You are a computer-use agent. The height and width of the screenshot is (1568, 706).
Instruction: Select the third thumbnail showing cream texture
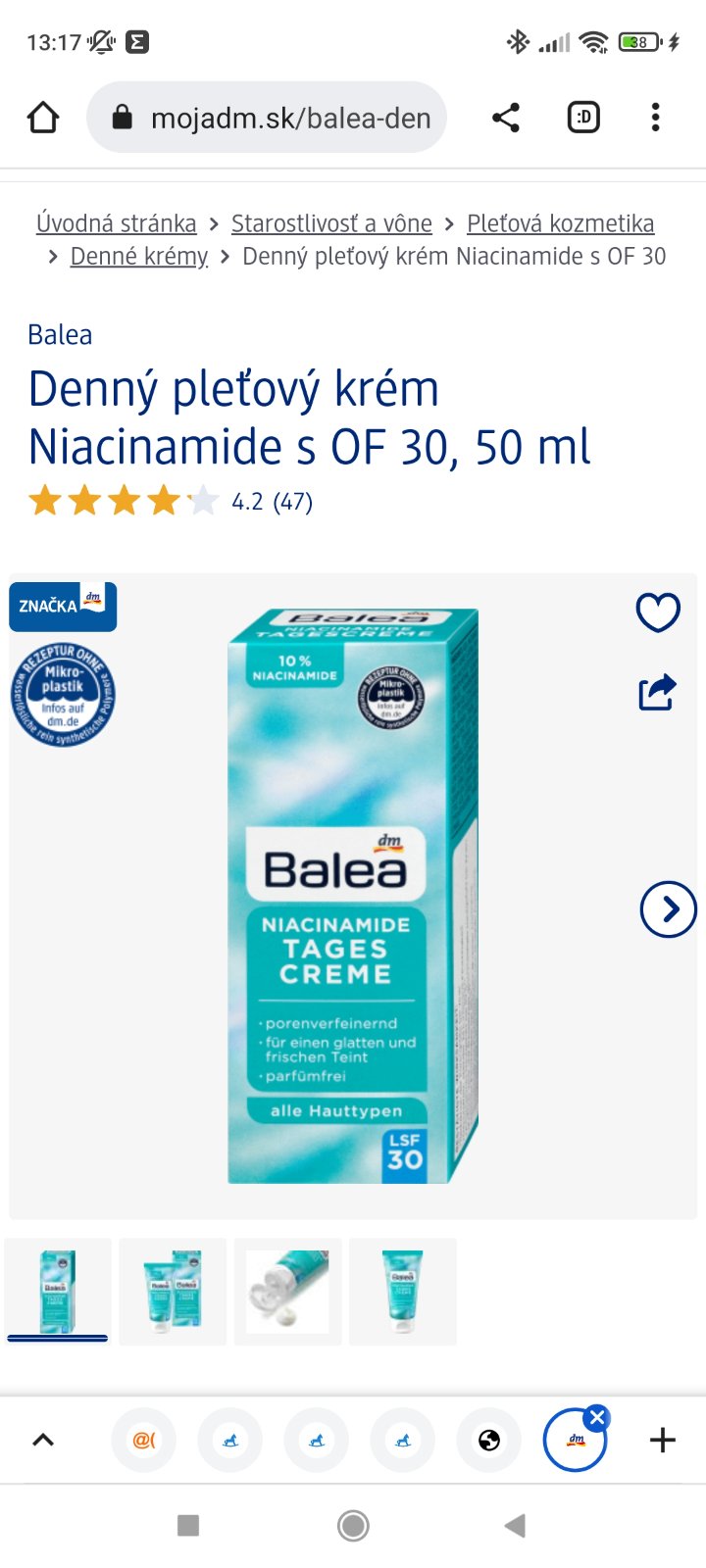click(287, 1291)
